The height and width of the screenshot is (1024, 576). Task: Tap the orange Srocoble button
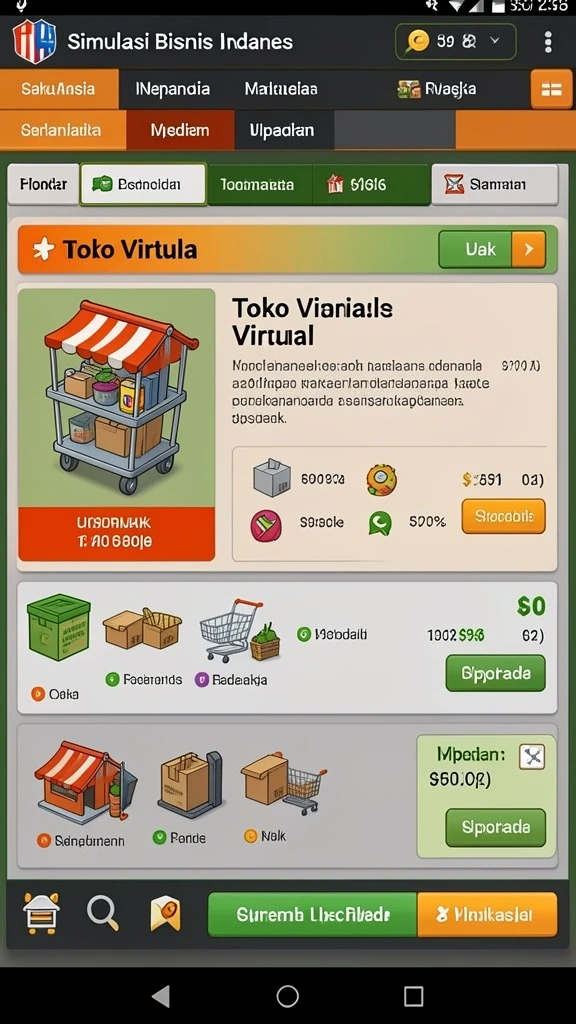503,517
